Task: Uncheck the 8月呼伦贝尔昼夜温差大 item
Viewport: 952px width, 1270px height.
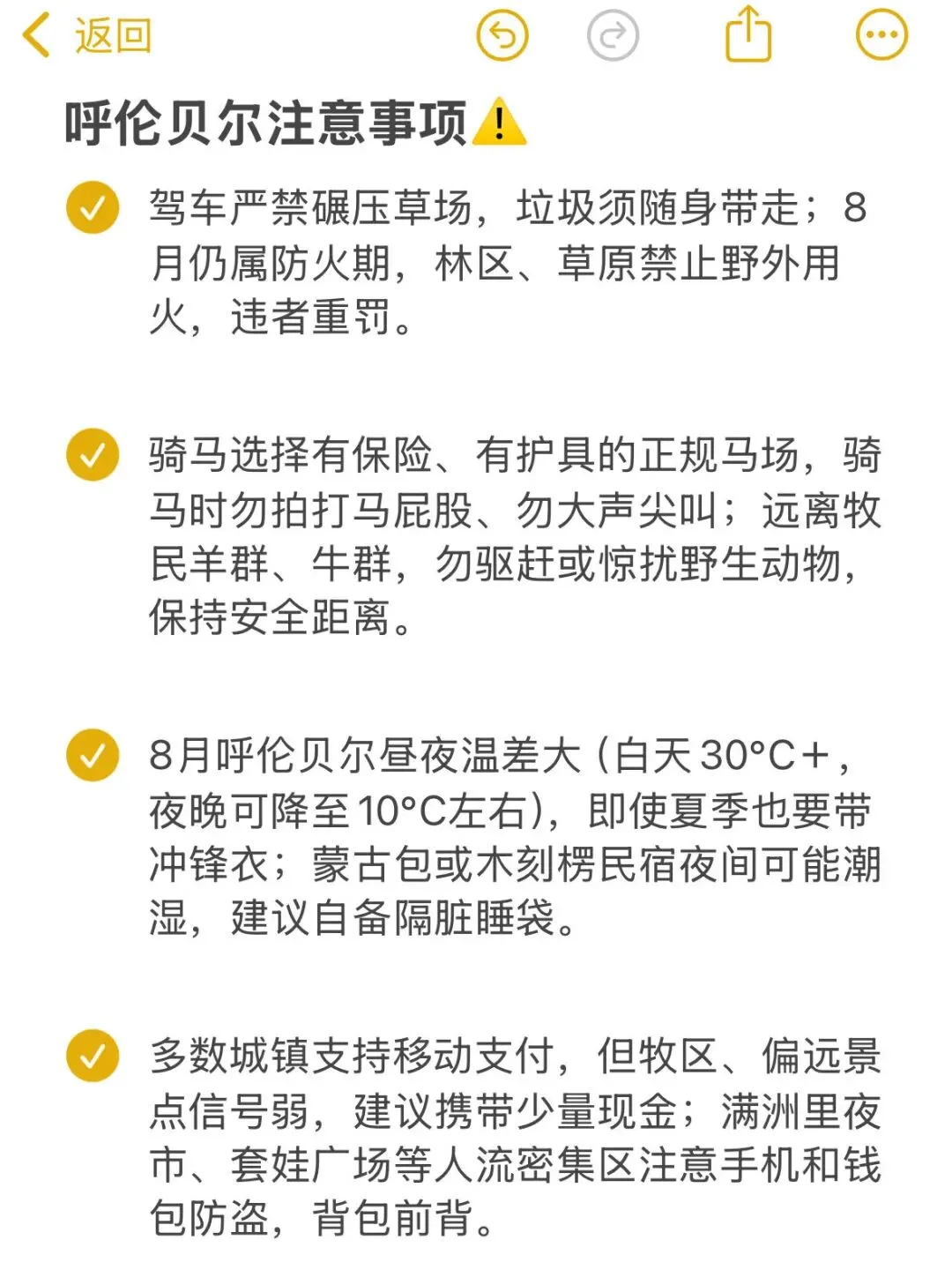Action: [x=93, y=755]
